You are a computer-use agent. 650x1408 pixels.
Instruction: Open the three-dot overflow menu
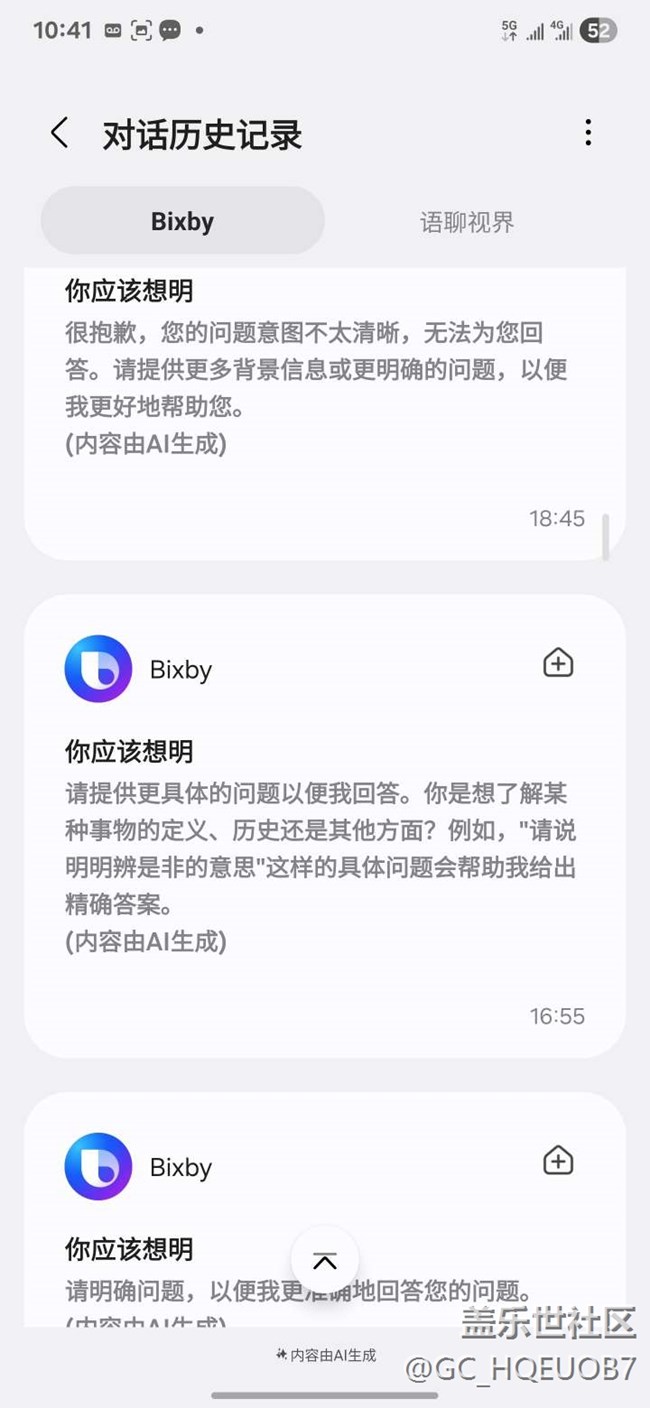tap(588, 133)
